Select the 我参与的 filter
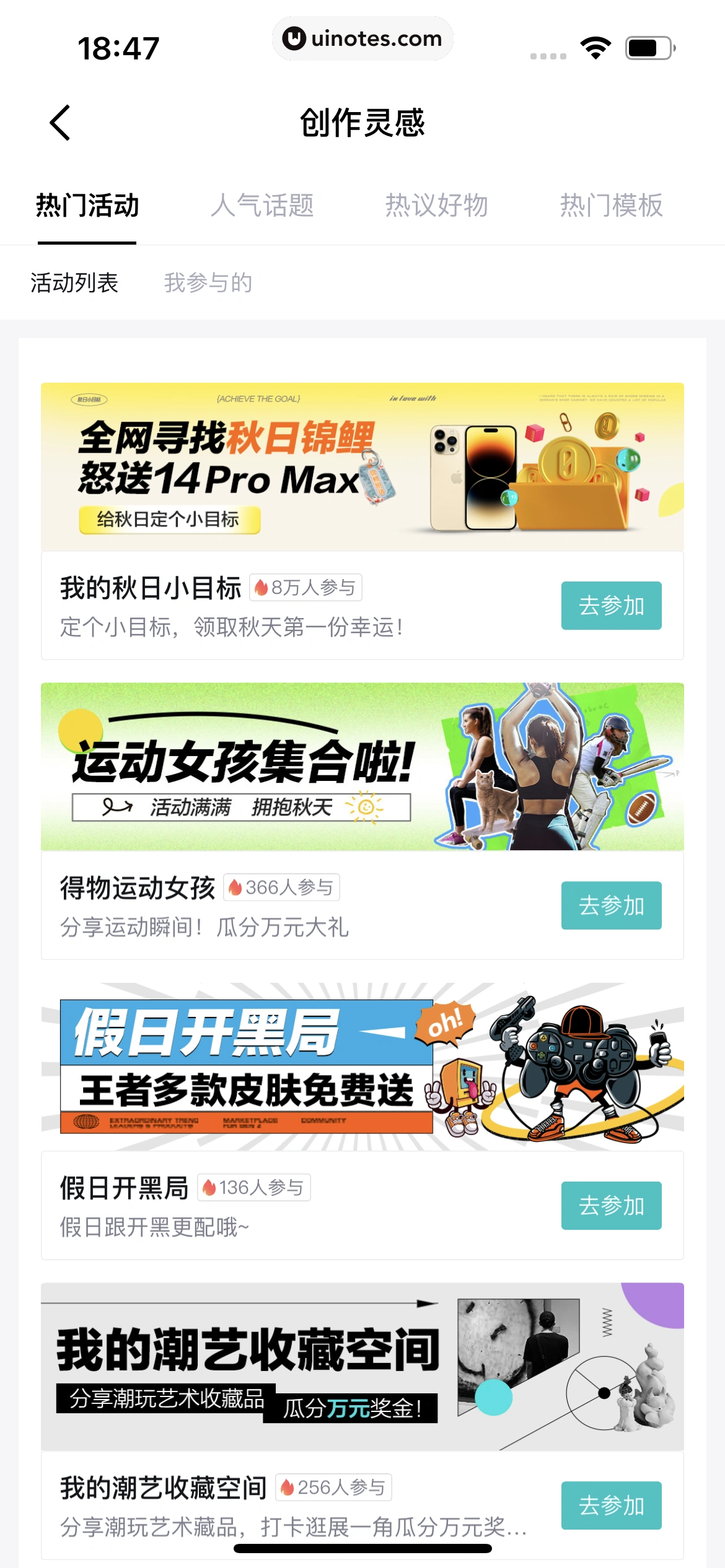725x1568 pixels. (207, 283)
